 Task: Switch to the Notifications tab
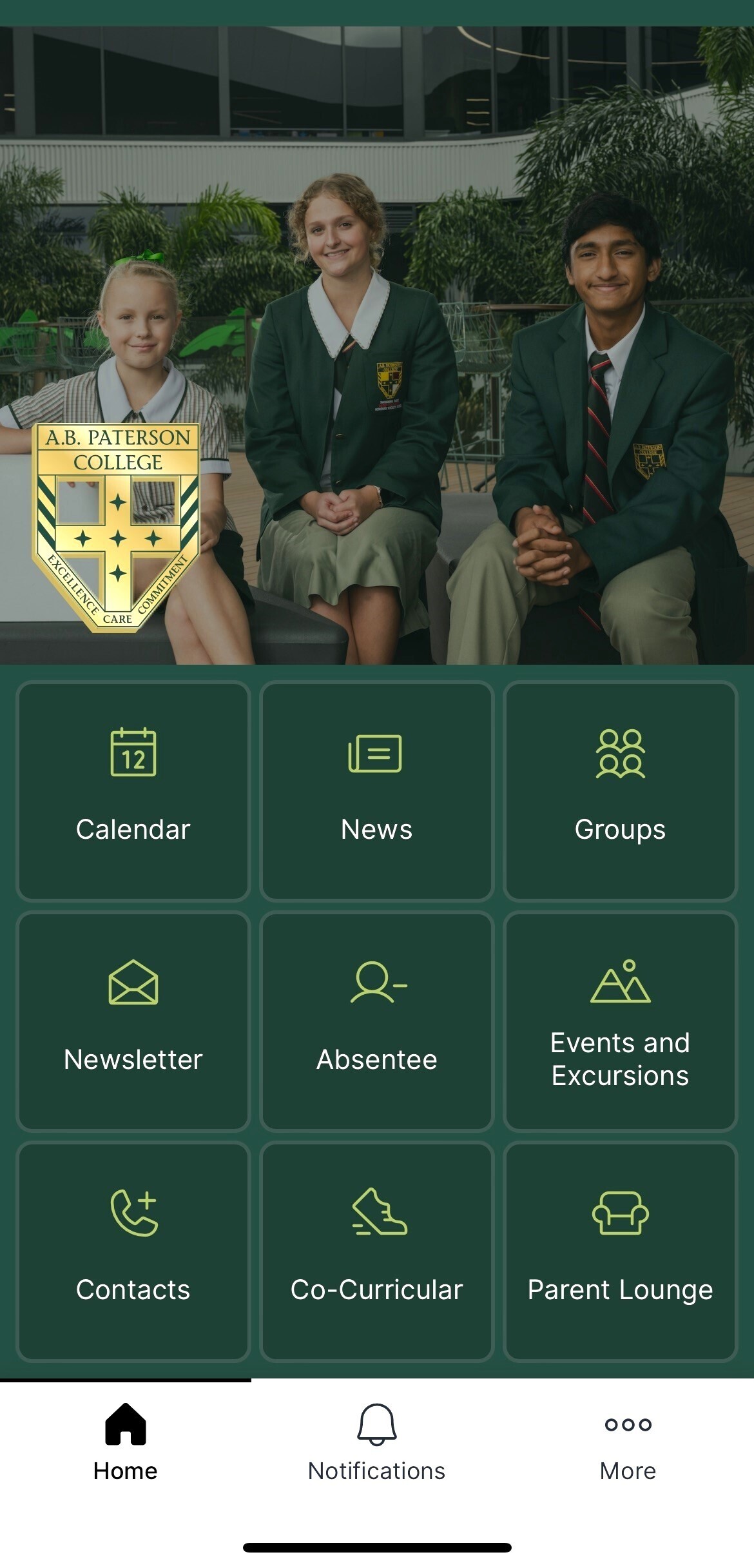pyautogui.click(x=376, y=1443)
